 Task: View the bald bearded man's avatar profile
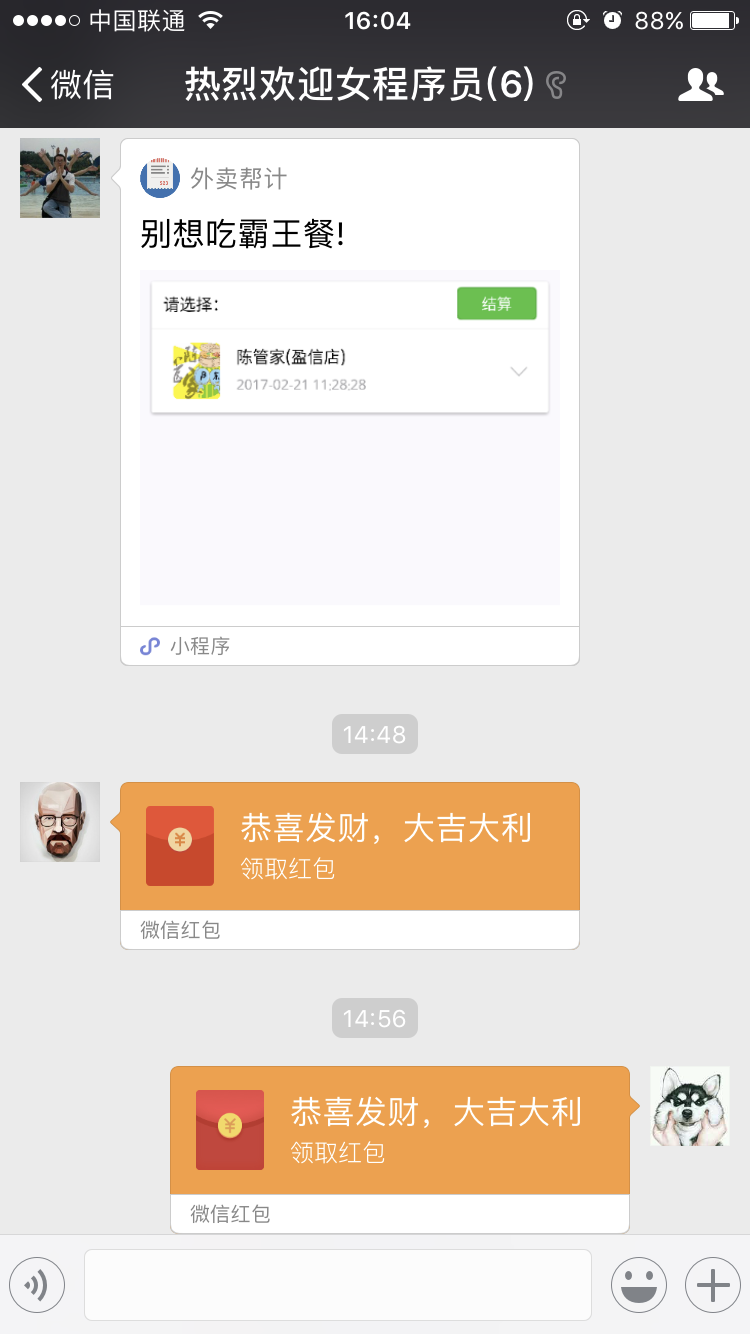coord(60,822)
